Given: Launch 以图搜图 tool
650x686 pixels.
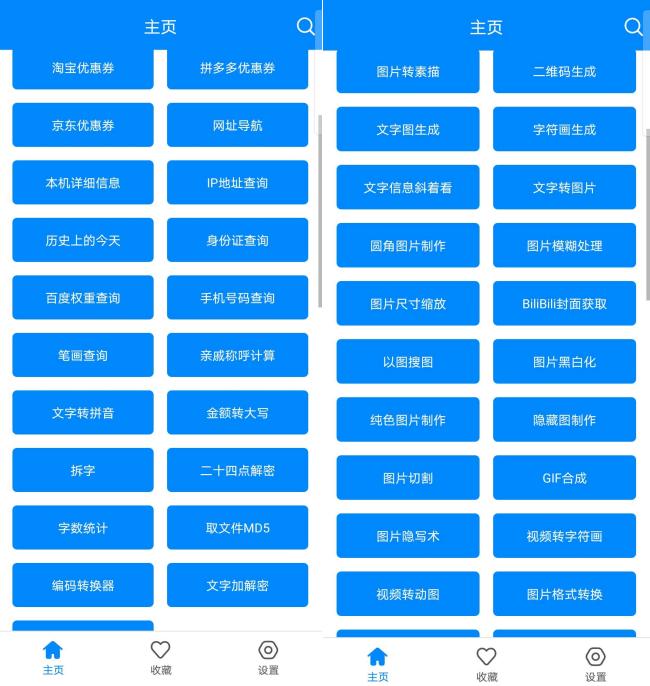Looking at the screenshot, I should tap(408, 362).
